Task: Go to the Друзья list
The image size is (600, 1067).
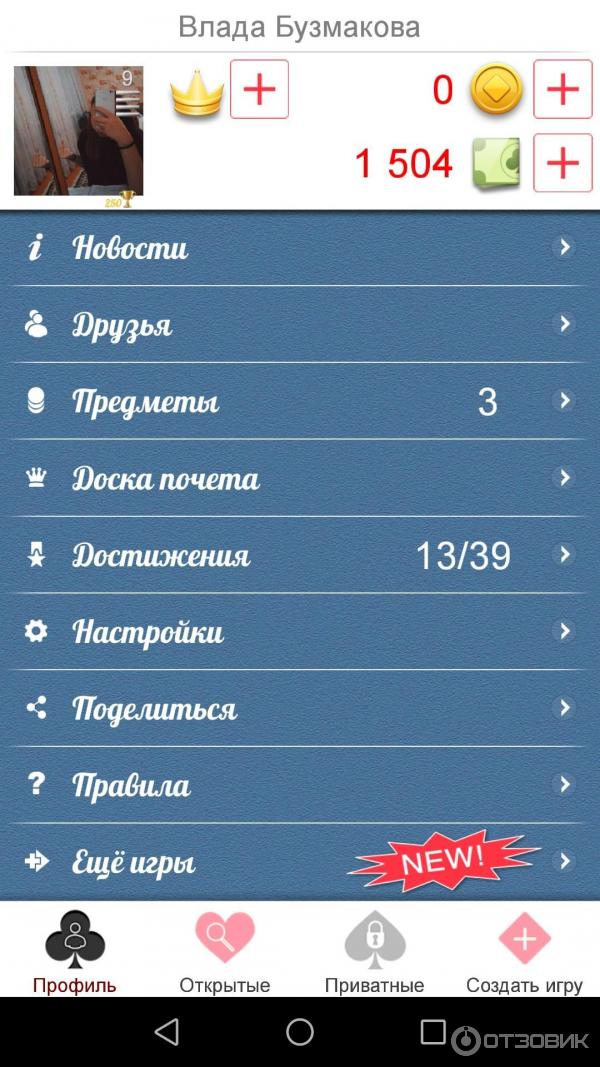Action: tap(300, 325)
